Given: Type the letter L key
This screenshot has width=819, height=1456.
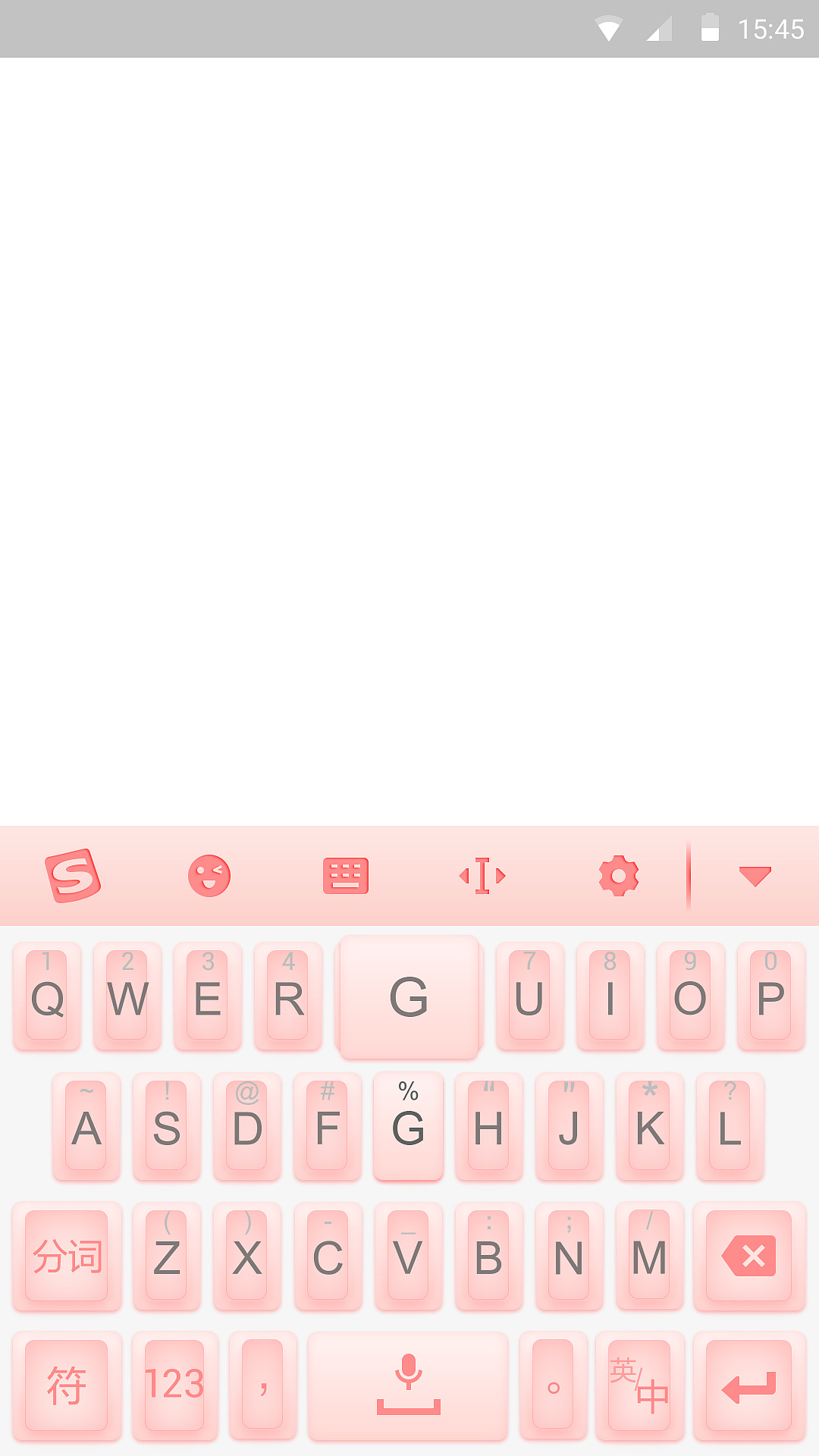Looking at the screenshot, I should click(730, 1127).
